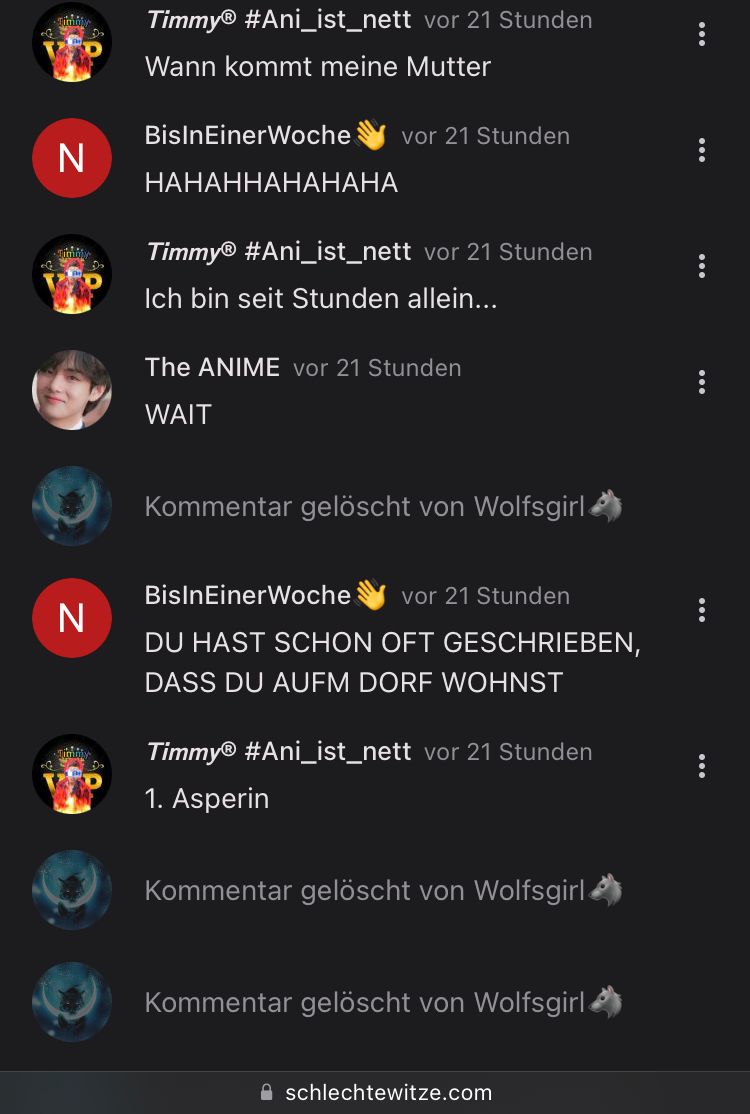Open the username link "The ANIME"
The image size is (750, 1114).
[x=212, y=368]
